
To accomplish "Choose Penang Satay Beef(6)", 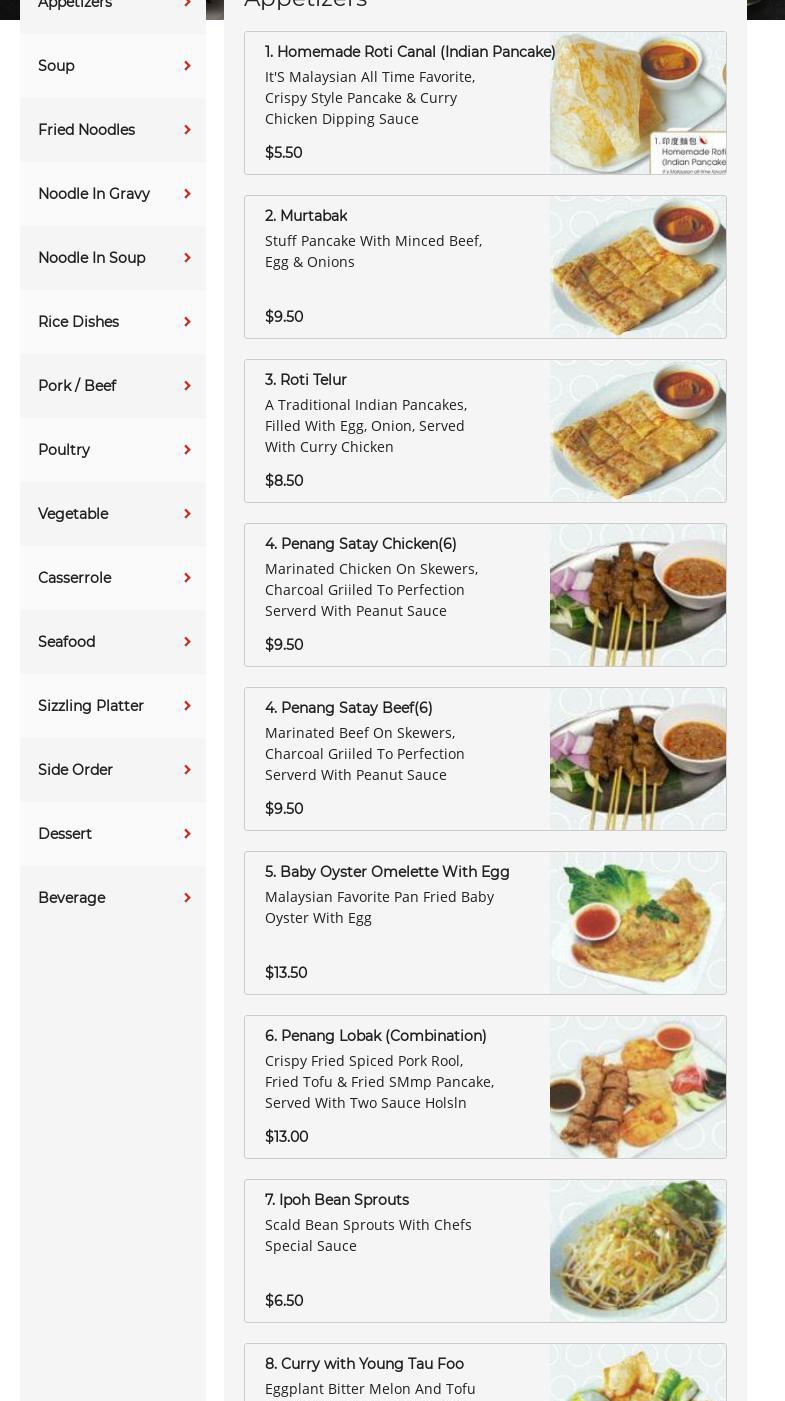I will click(x=485, y=759).
